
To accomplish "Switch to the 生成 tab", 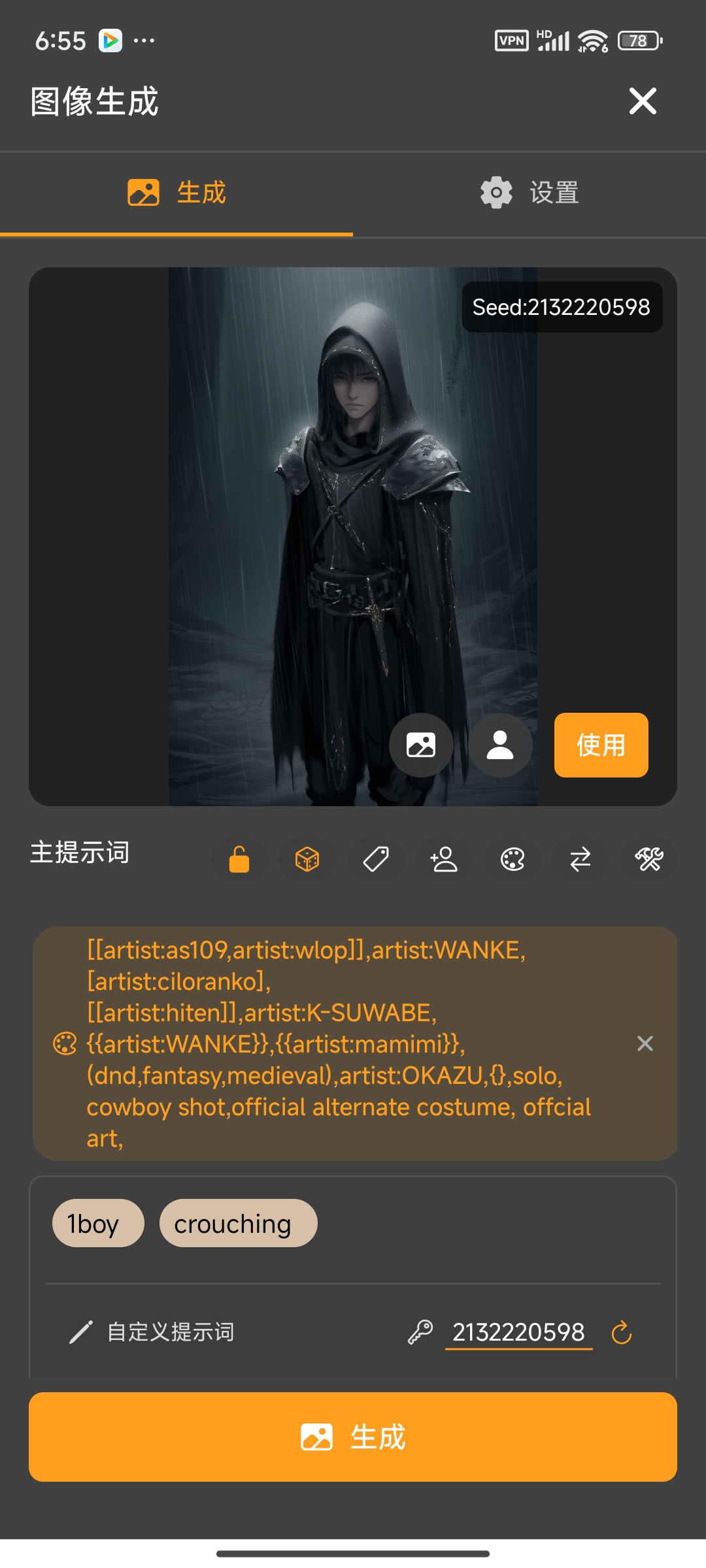I will pos(176,192).
